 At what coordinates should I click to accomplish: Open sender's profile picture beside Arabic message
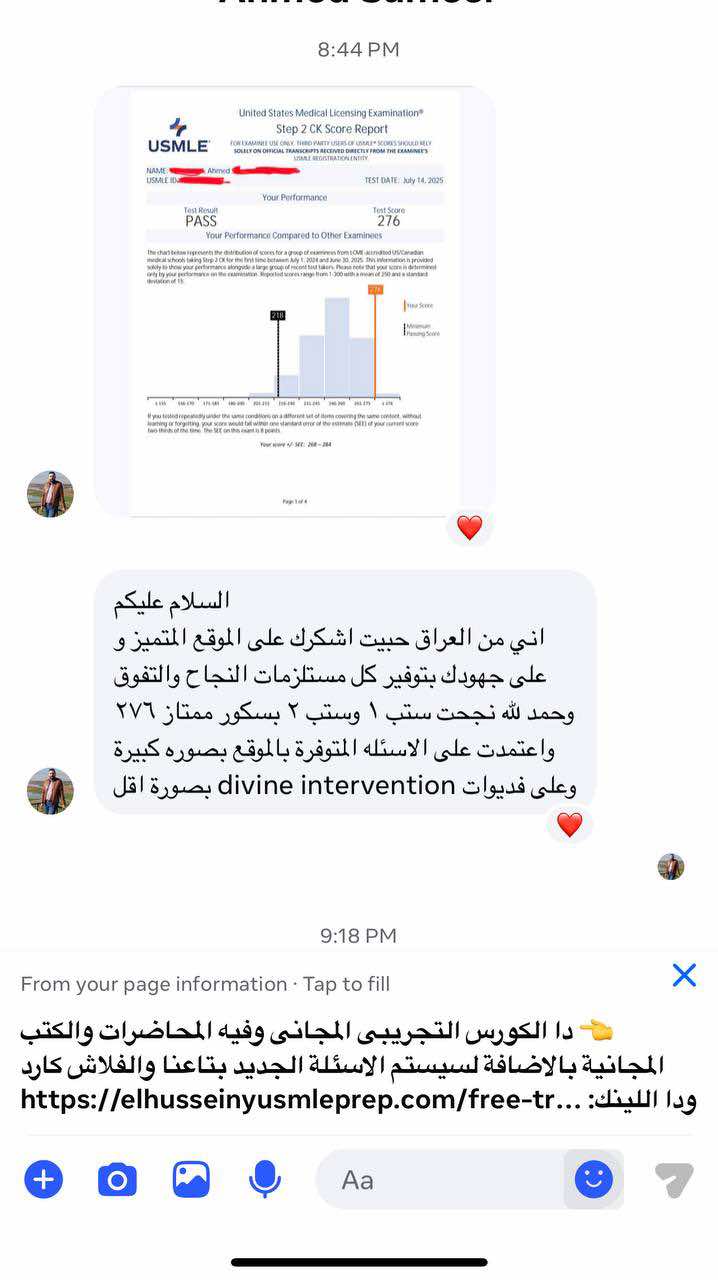(50, 791)
